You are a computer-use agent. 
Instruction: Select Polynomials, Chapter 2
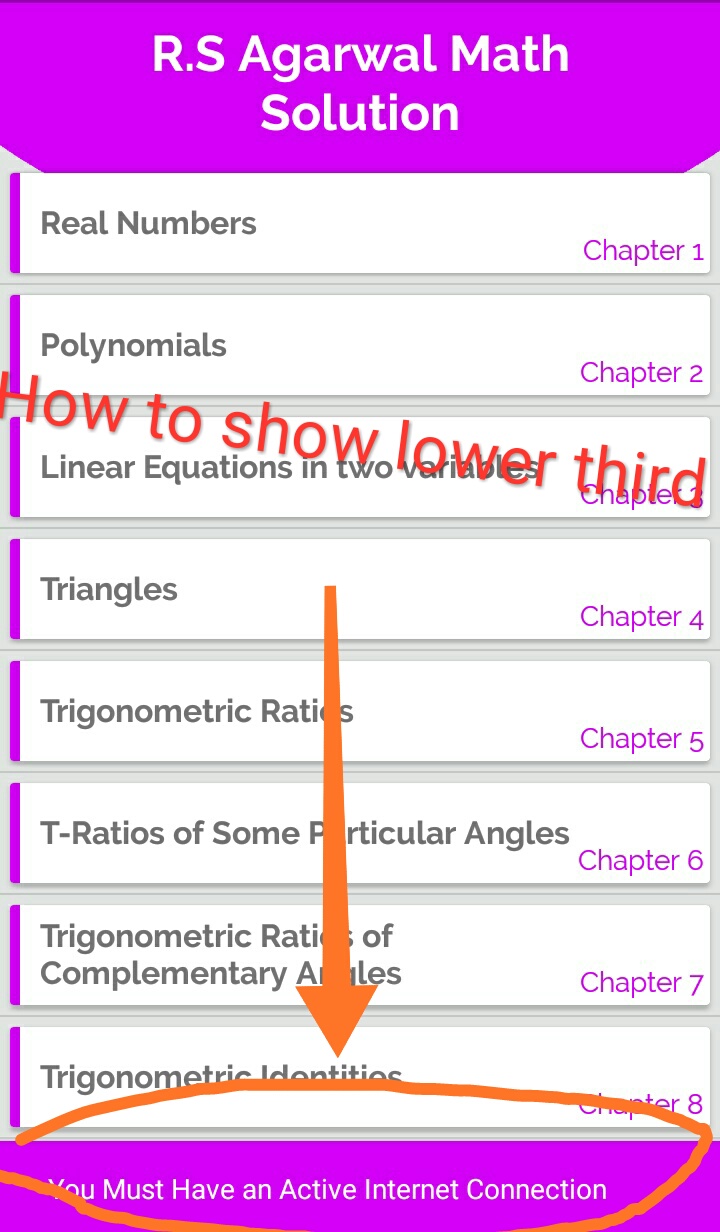tap(360, 345)
